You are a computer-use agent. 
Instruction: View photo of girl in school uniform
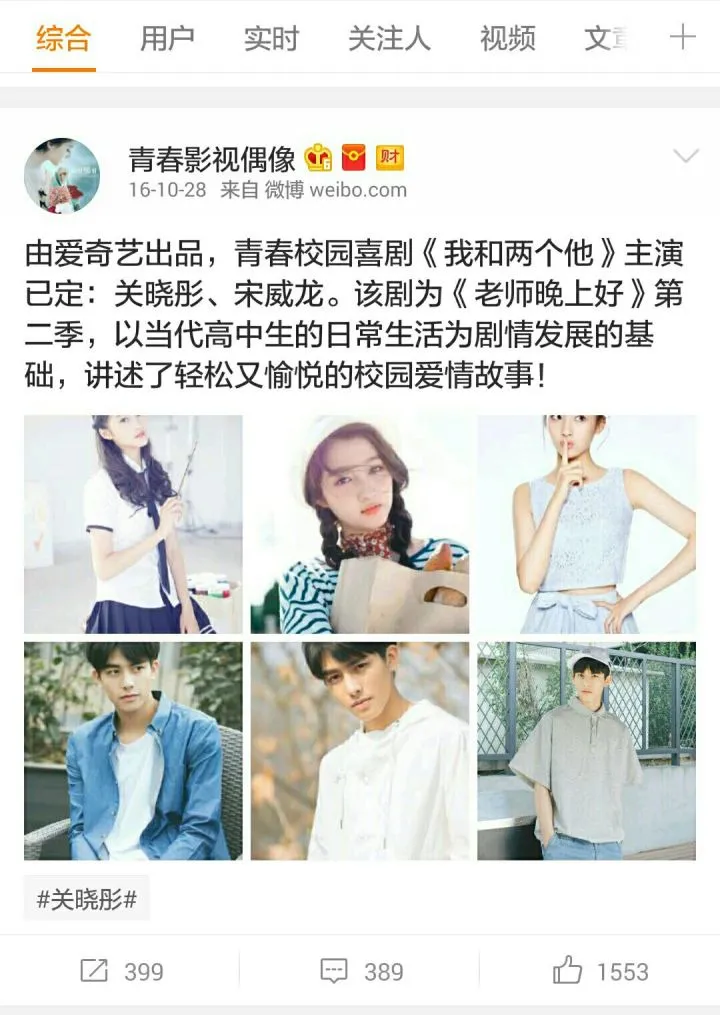point(133,524)
